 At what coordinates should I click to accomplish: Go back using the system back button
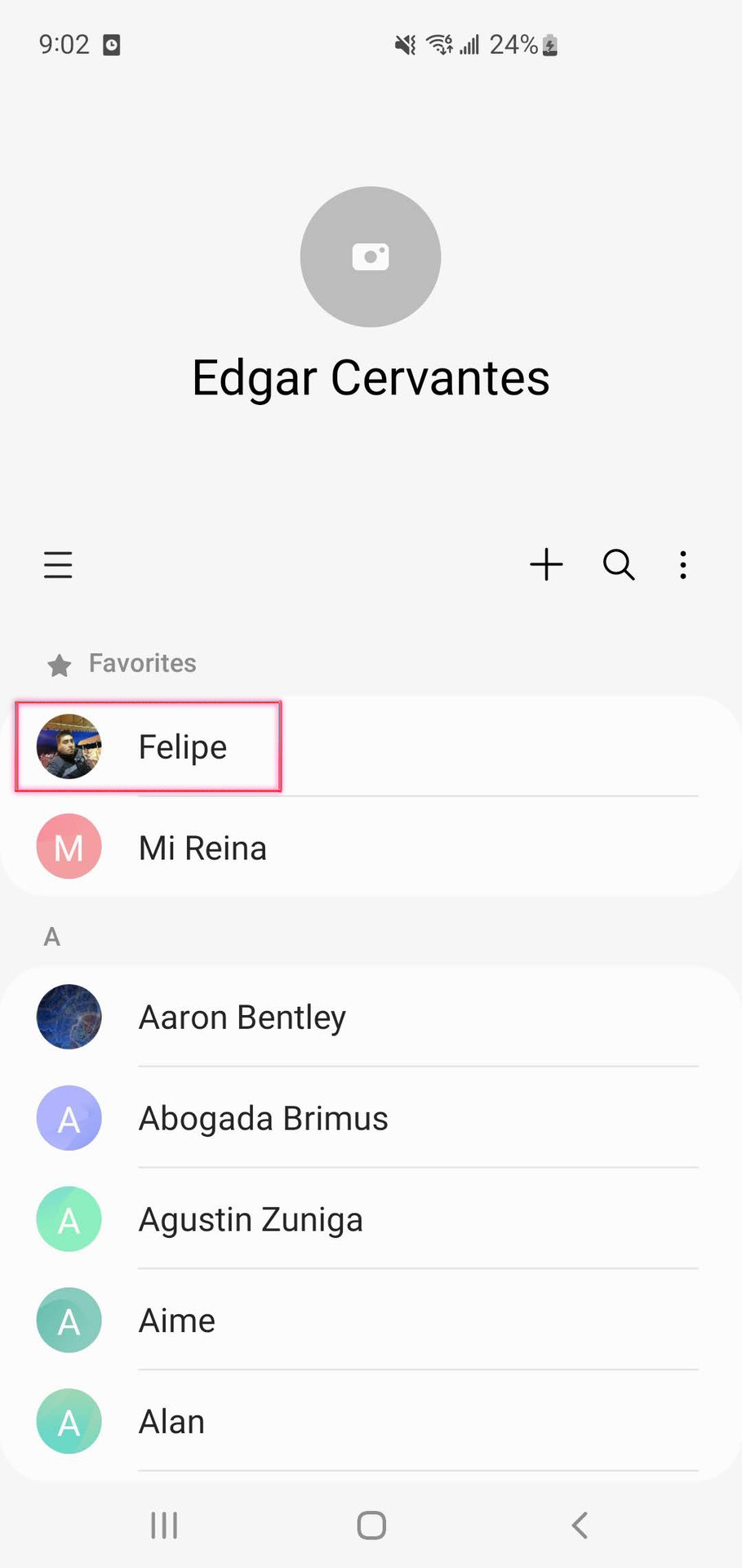[x=580, y=1525]
